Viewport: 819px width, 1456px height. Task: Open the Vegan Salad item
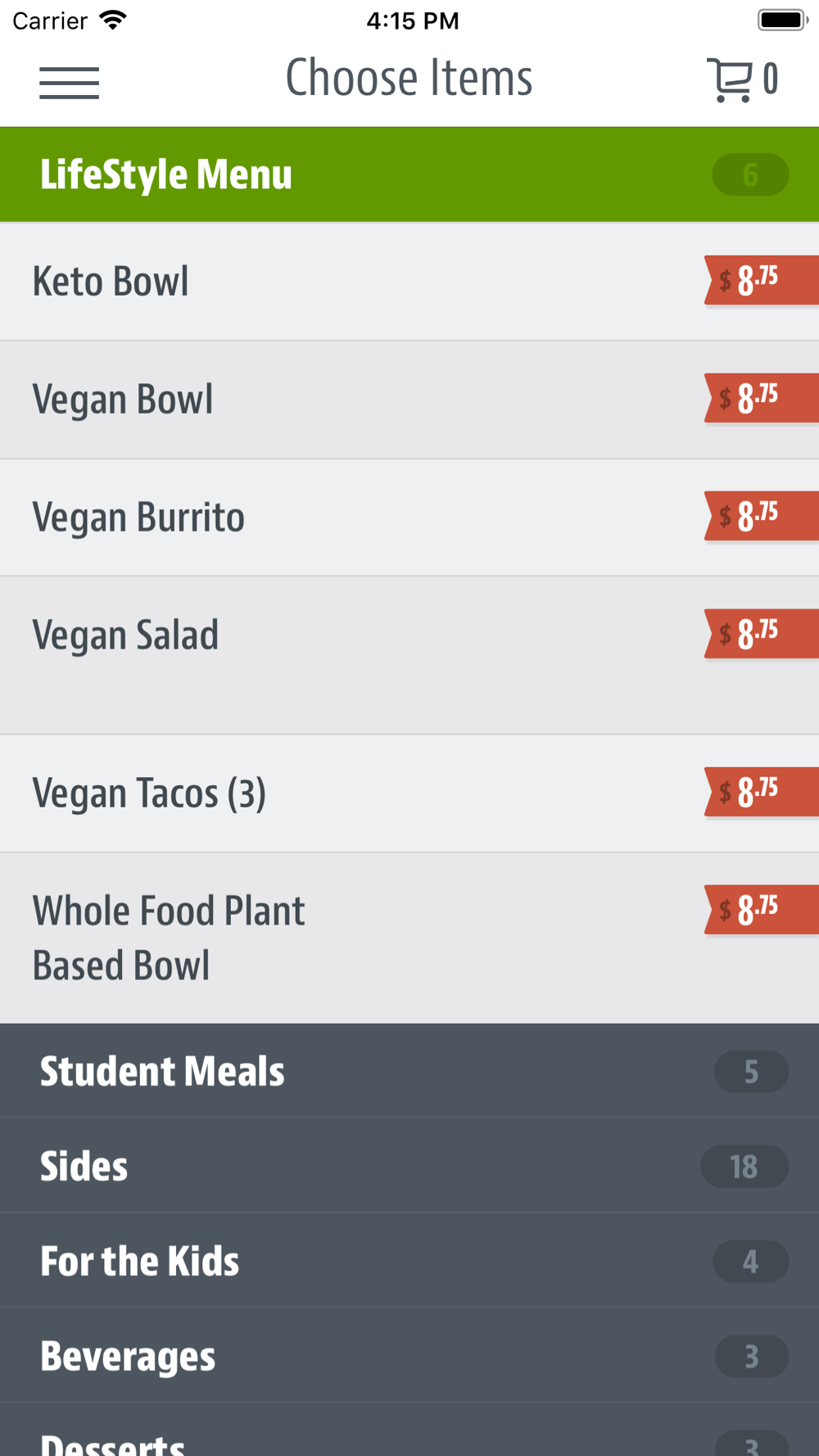(x=409, y=655)
